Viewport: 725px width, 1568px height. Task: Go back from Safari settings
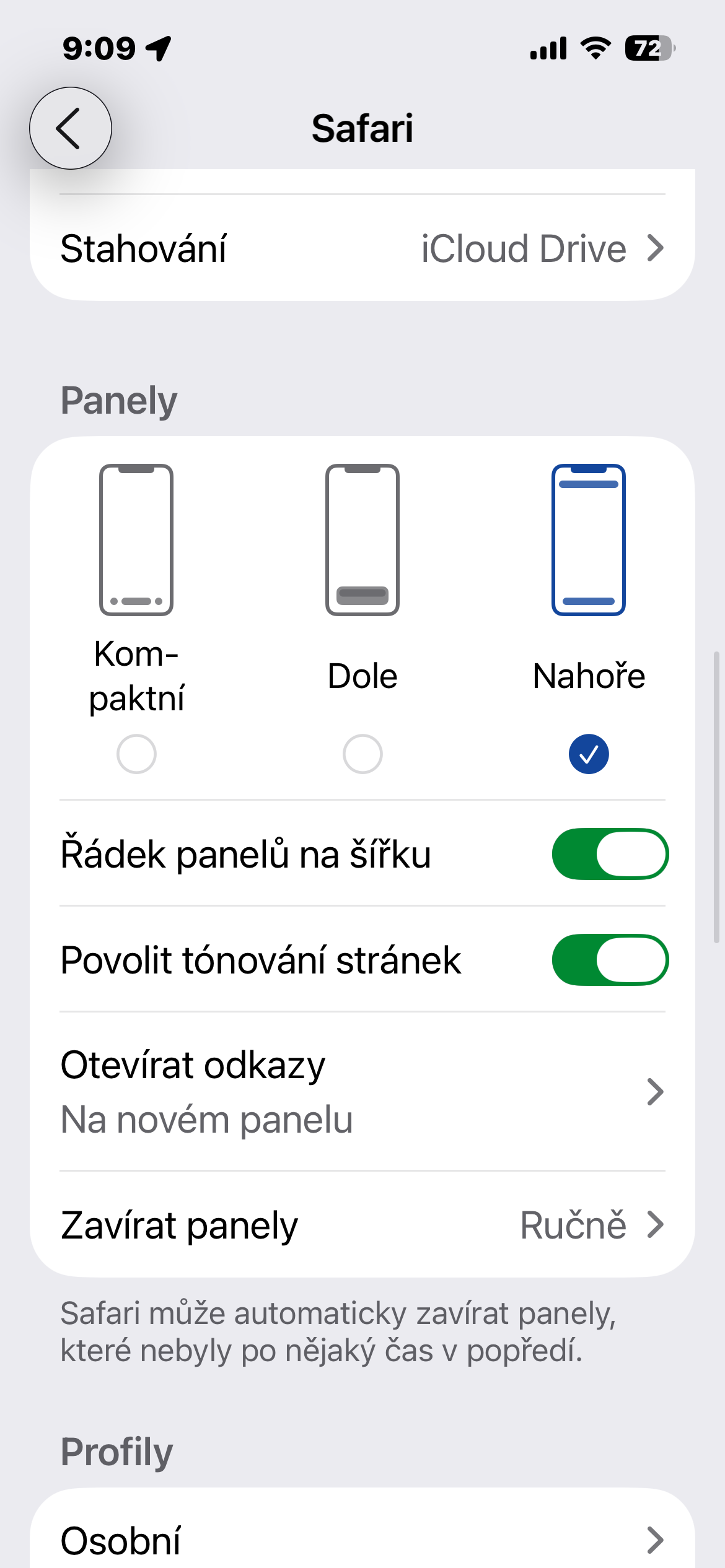point(71,128)
